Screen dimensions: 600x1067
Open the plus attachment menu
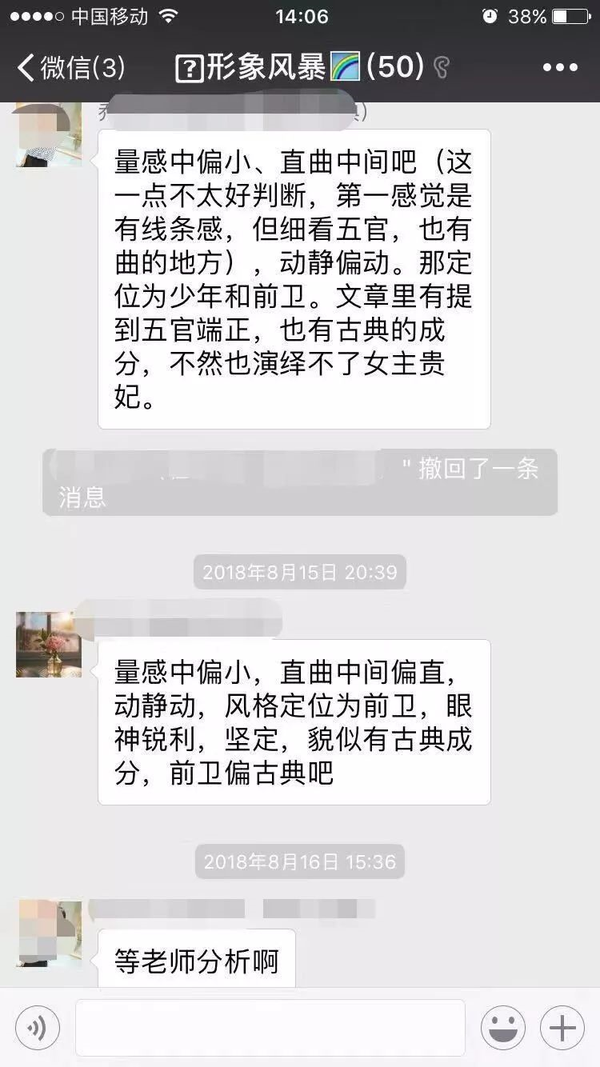tap(562, 1027)
